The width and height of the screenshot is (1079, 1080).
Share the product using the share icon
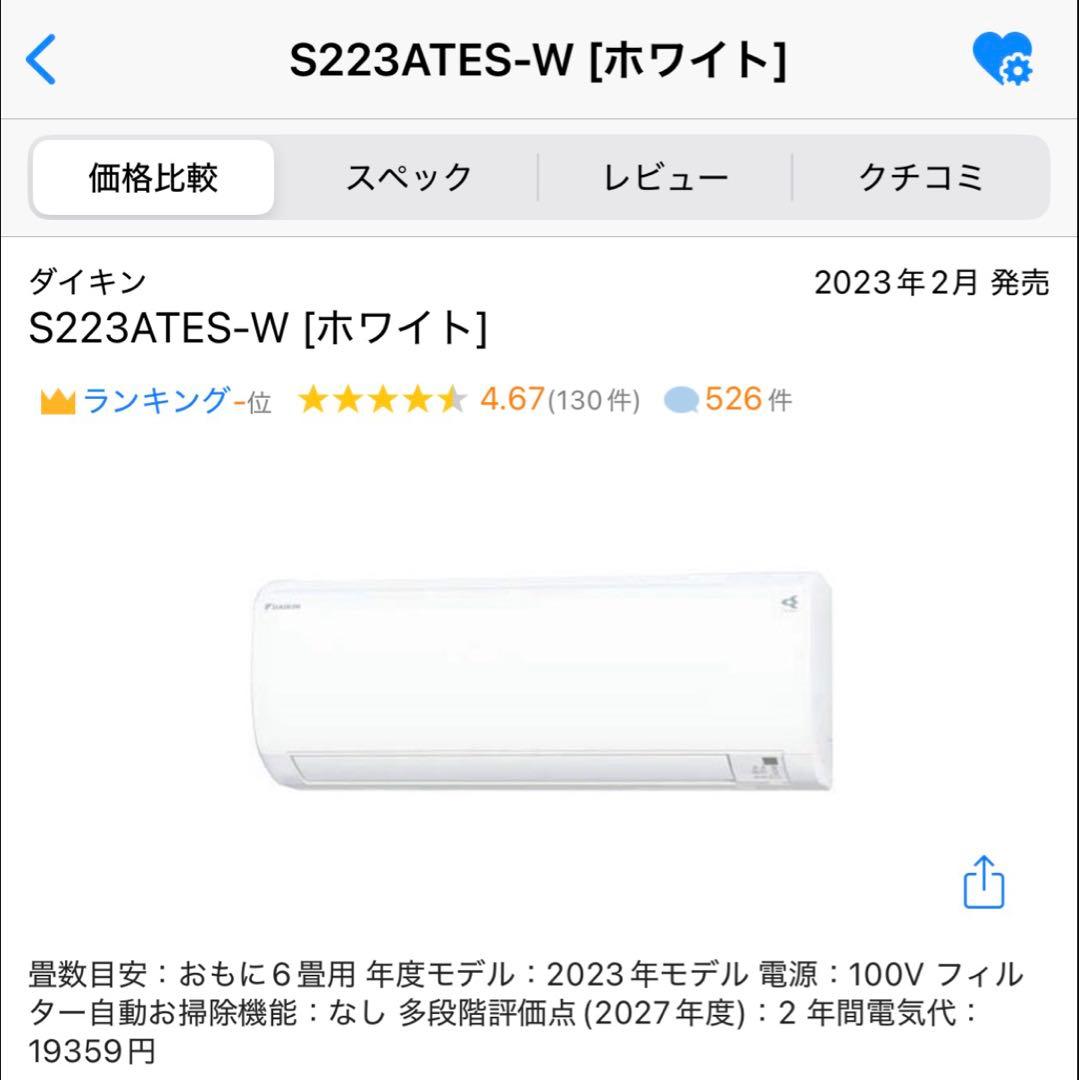983,881
